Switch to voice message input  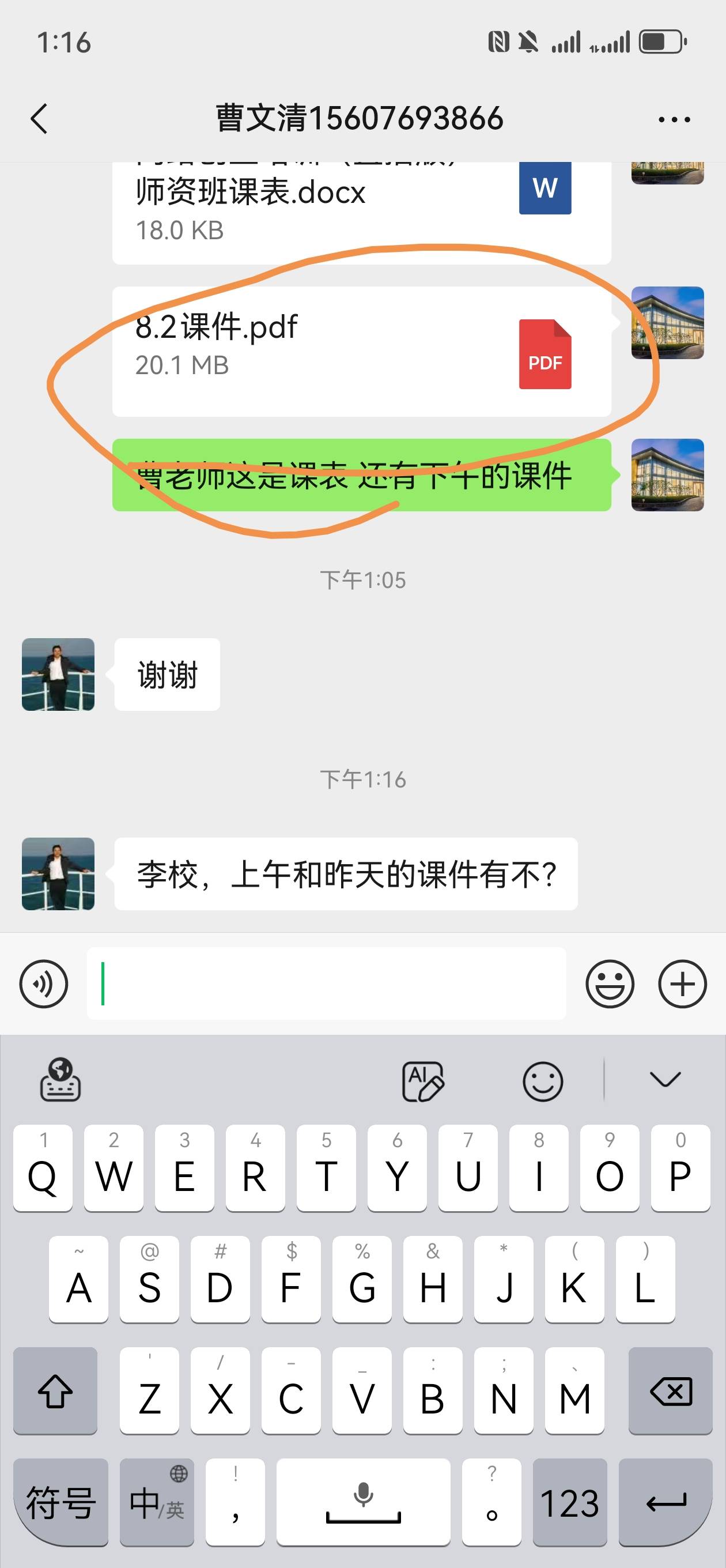pyautogui.click(x=44, y=983)
